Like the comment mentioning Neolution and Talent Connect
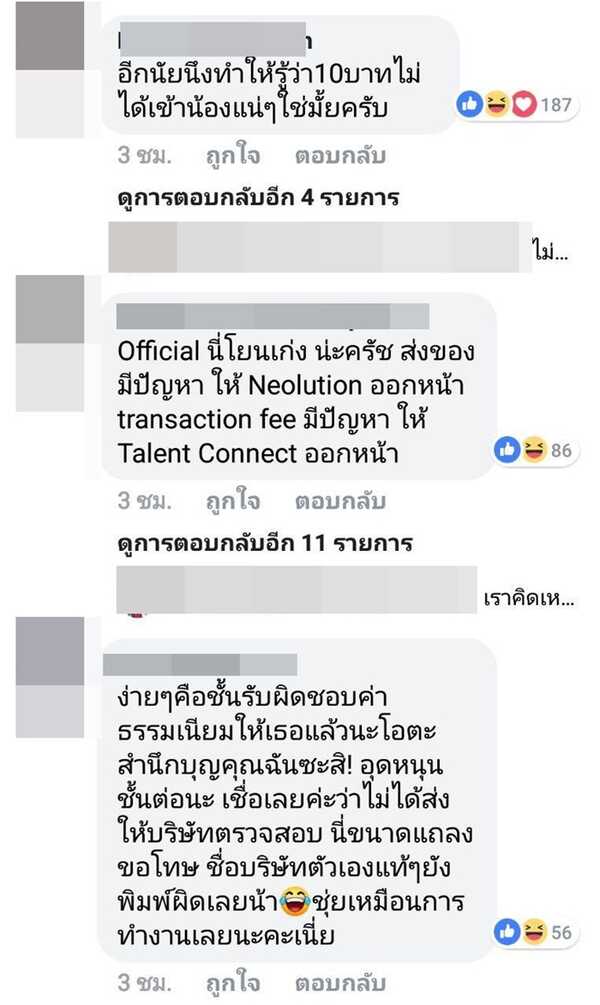Image resolution: width=600 pixels, height=1005 pixels. click(x=233, y=499)
